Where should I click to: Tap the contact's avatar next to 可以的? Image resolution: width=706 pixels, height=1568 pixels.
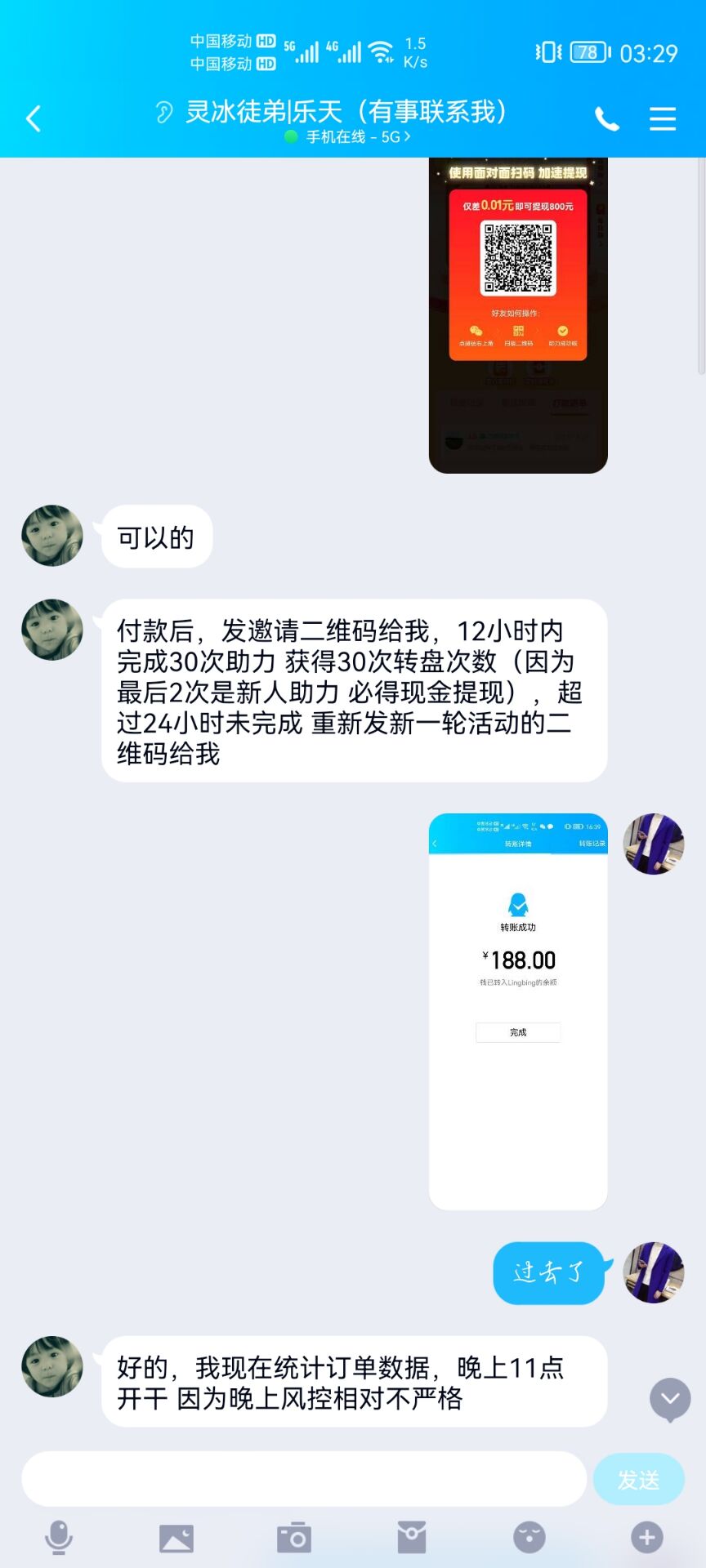tap(52, 536)
